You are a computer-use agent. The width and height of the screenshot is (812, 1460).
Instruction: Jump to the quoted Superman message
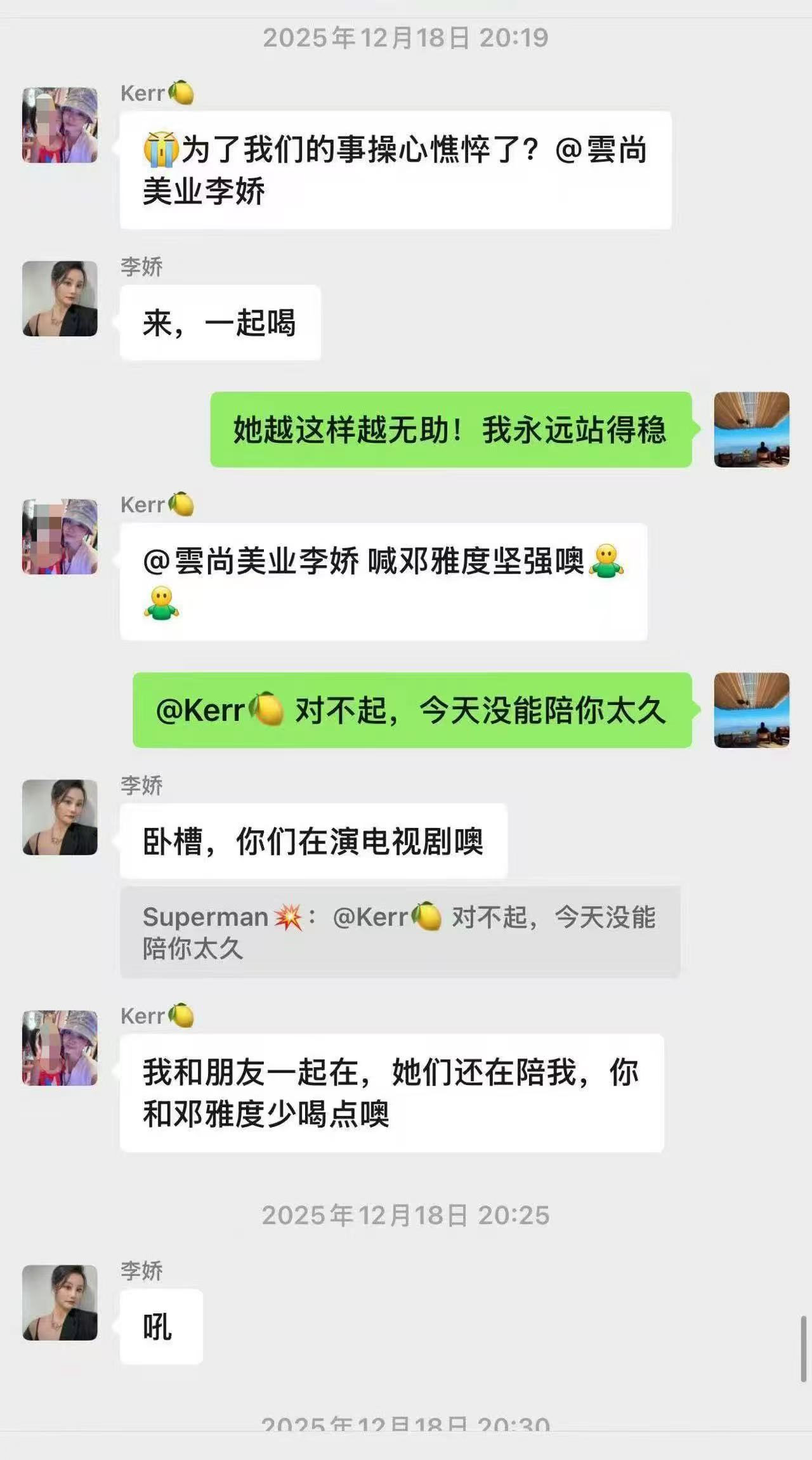point(400,932)
